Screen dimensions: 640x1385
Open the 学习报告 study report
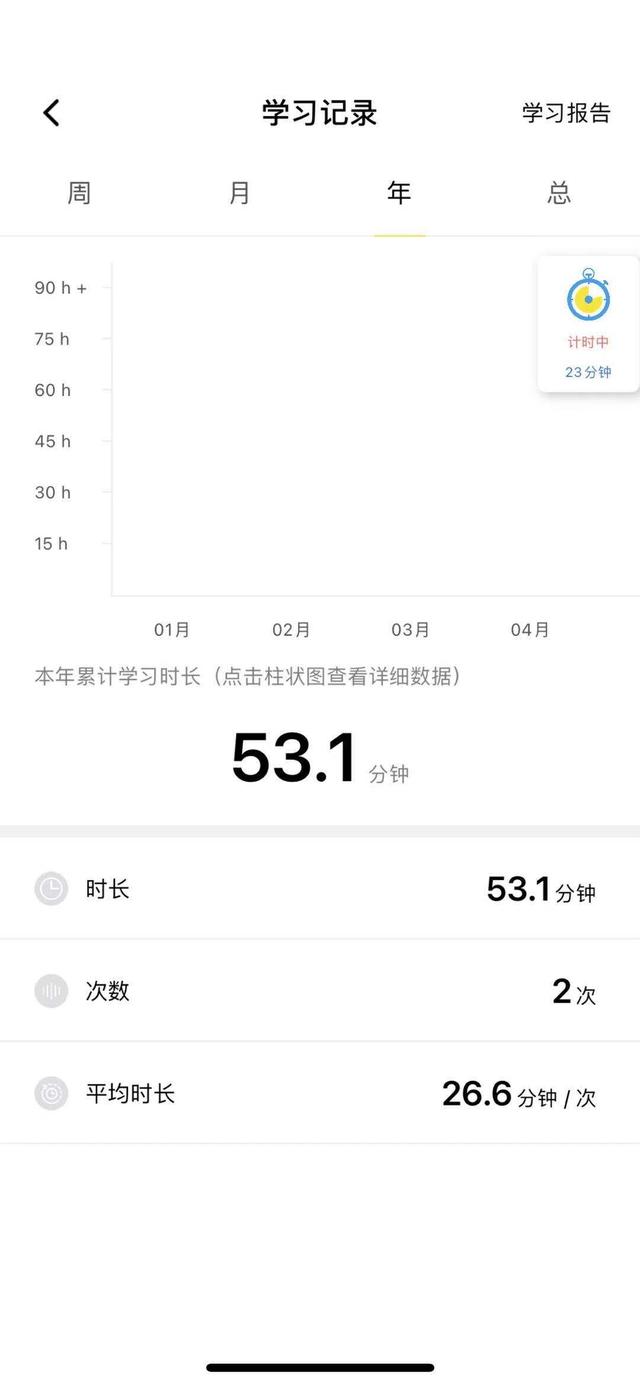(565, 113)
